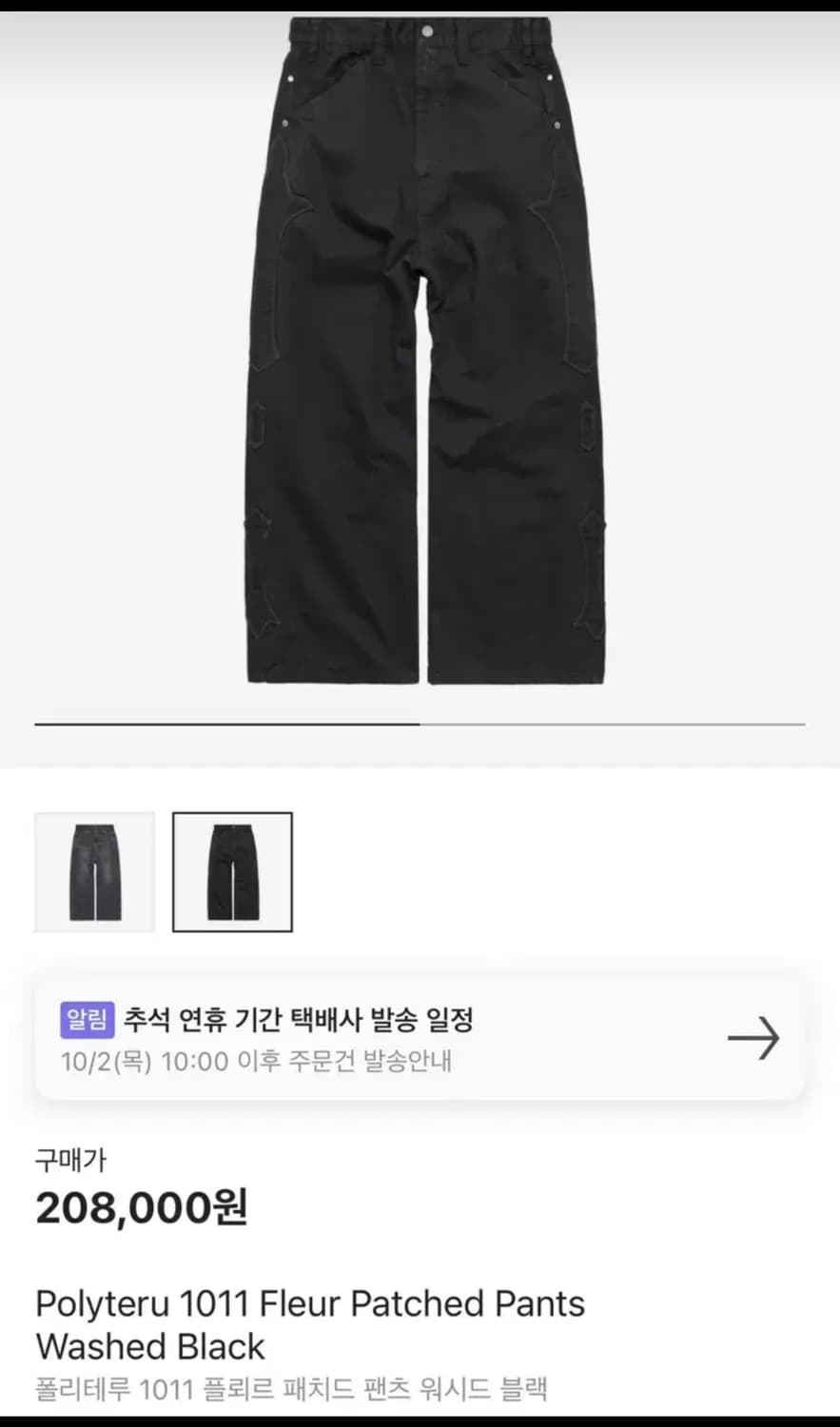Click the title 'Polyteru 1011 Fleur Patched Pants'
840x1427 pixels.
tap(308, 1303)
